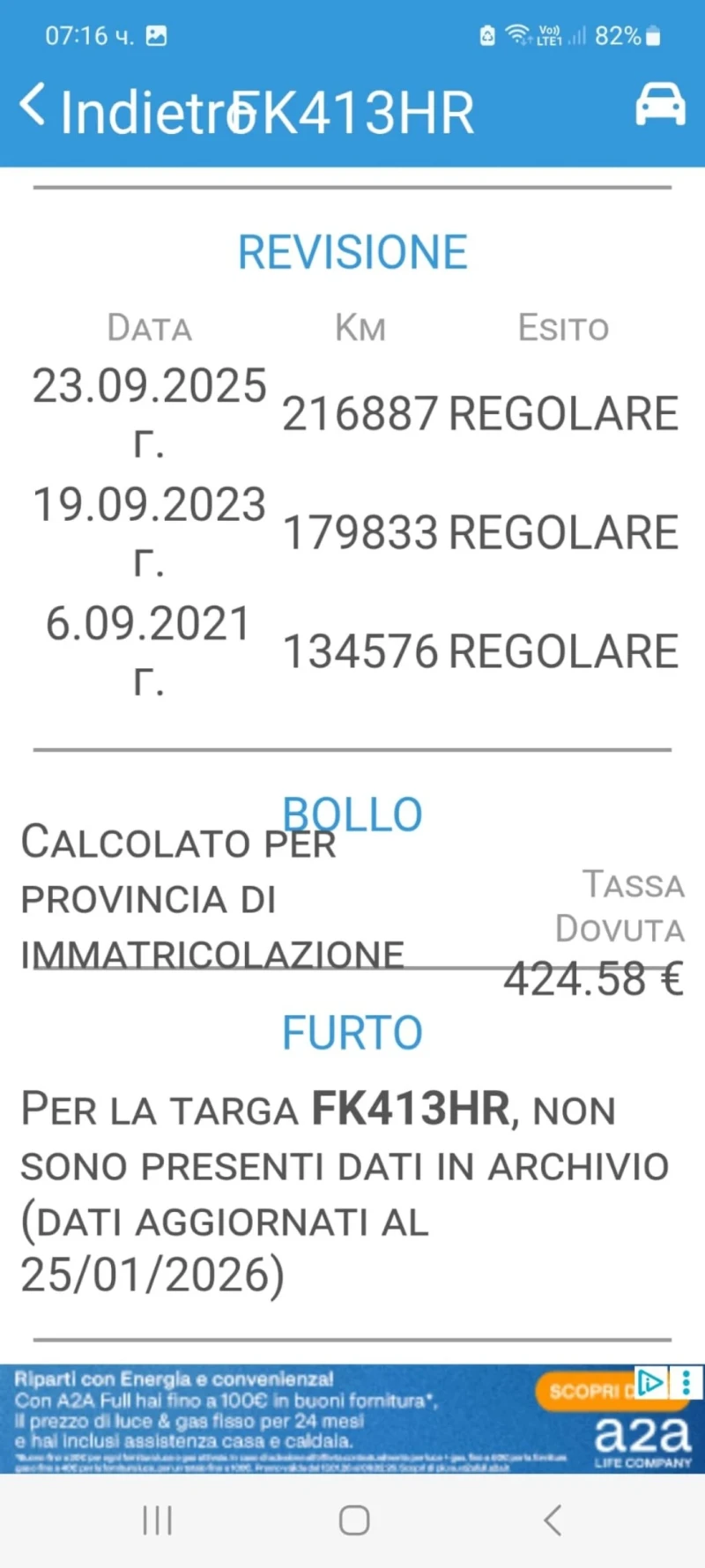Screen dimensions: 705x1568
Task: Go to the home screen
Action: click(x=353, y=1520)
